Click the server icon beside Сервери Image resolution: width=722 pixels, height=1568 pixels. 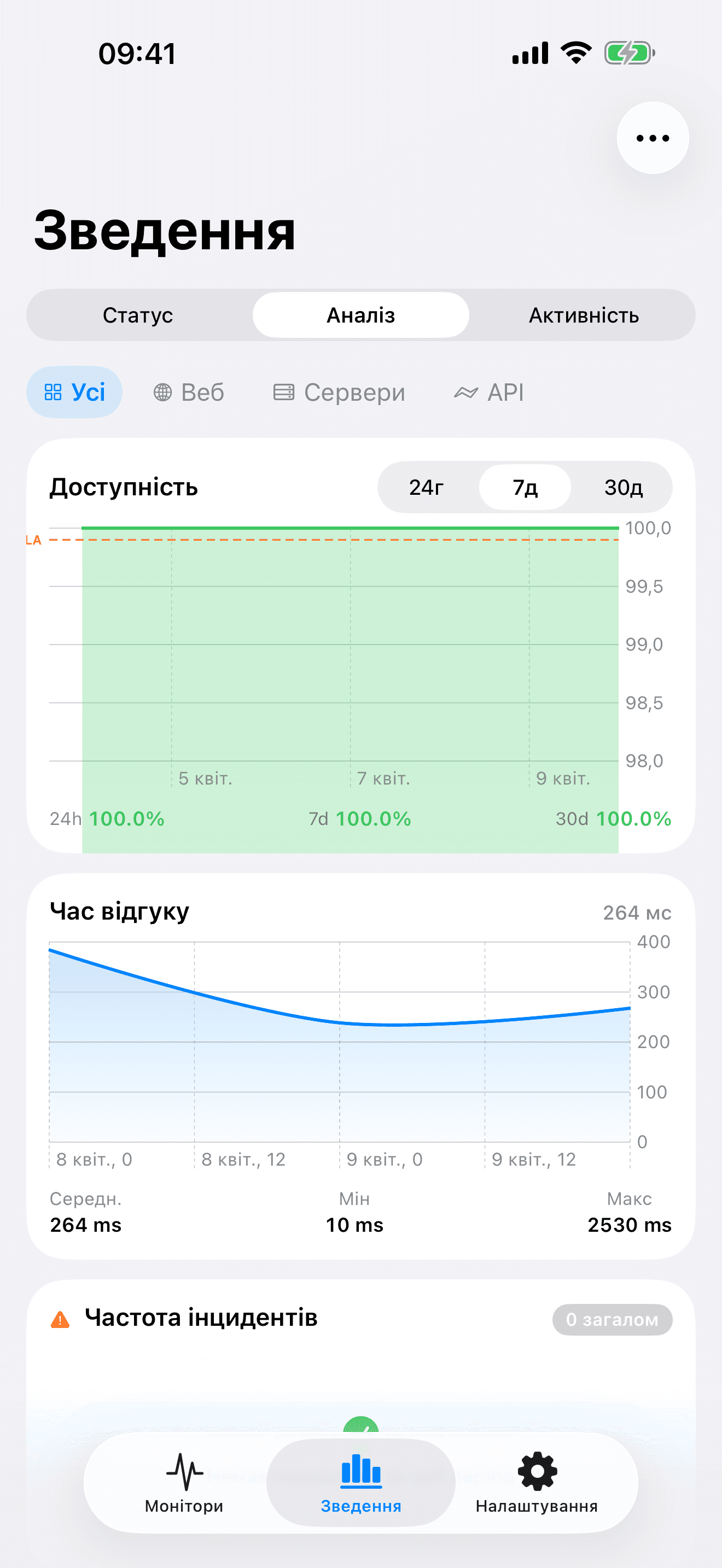pos(284,392)
